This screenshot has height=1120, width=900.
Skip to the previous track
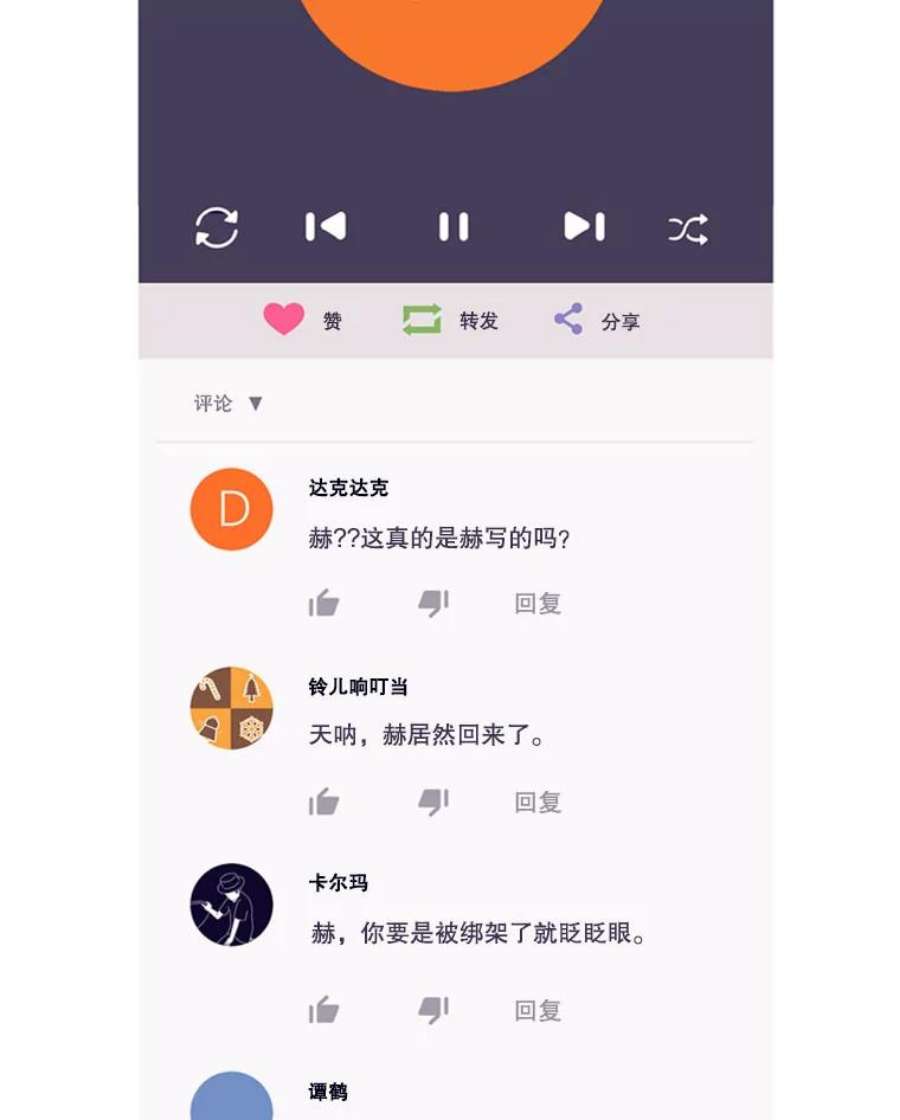pyautogui.click(x=326, y=227)
